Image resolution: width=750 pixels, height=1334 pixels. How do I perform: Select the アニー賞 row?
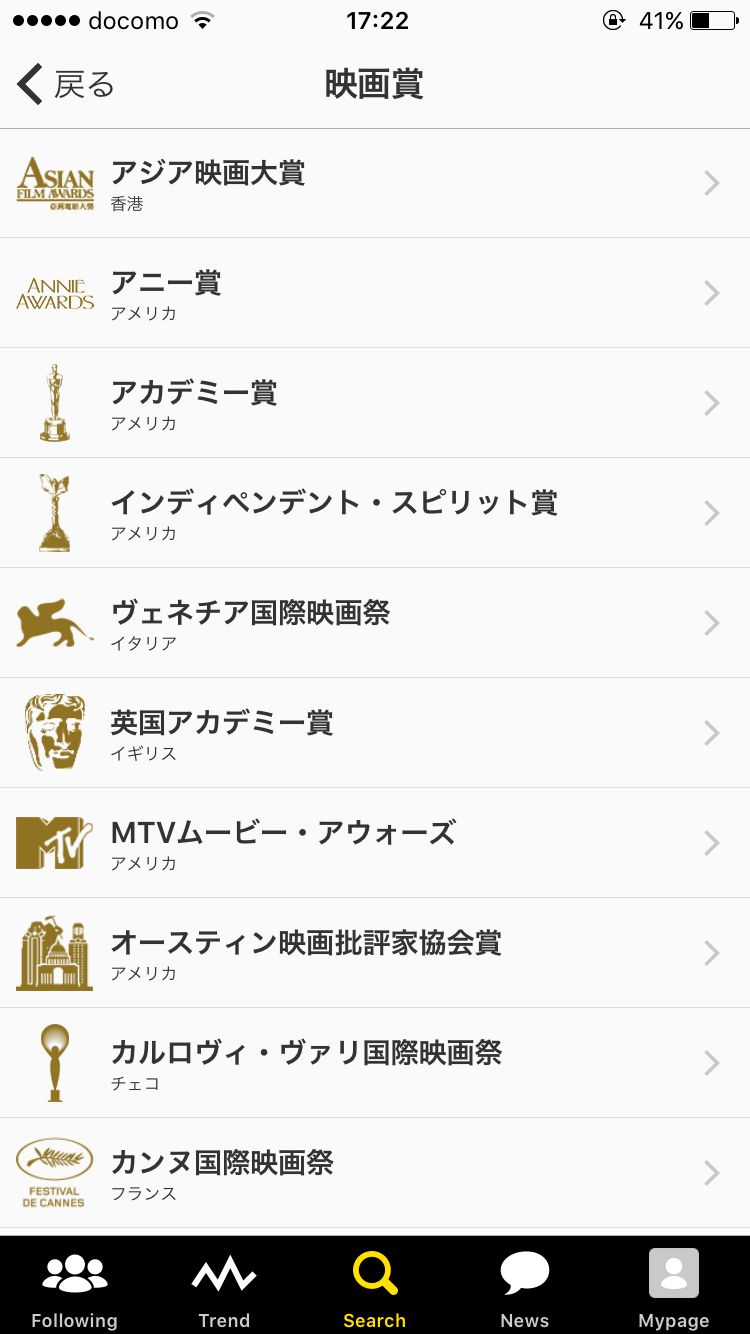coord(375,294)
